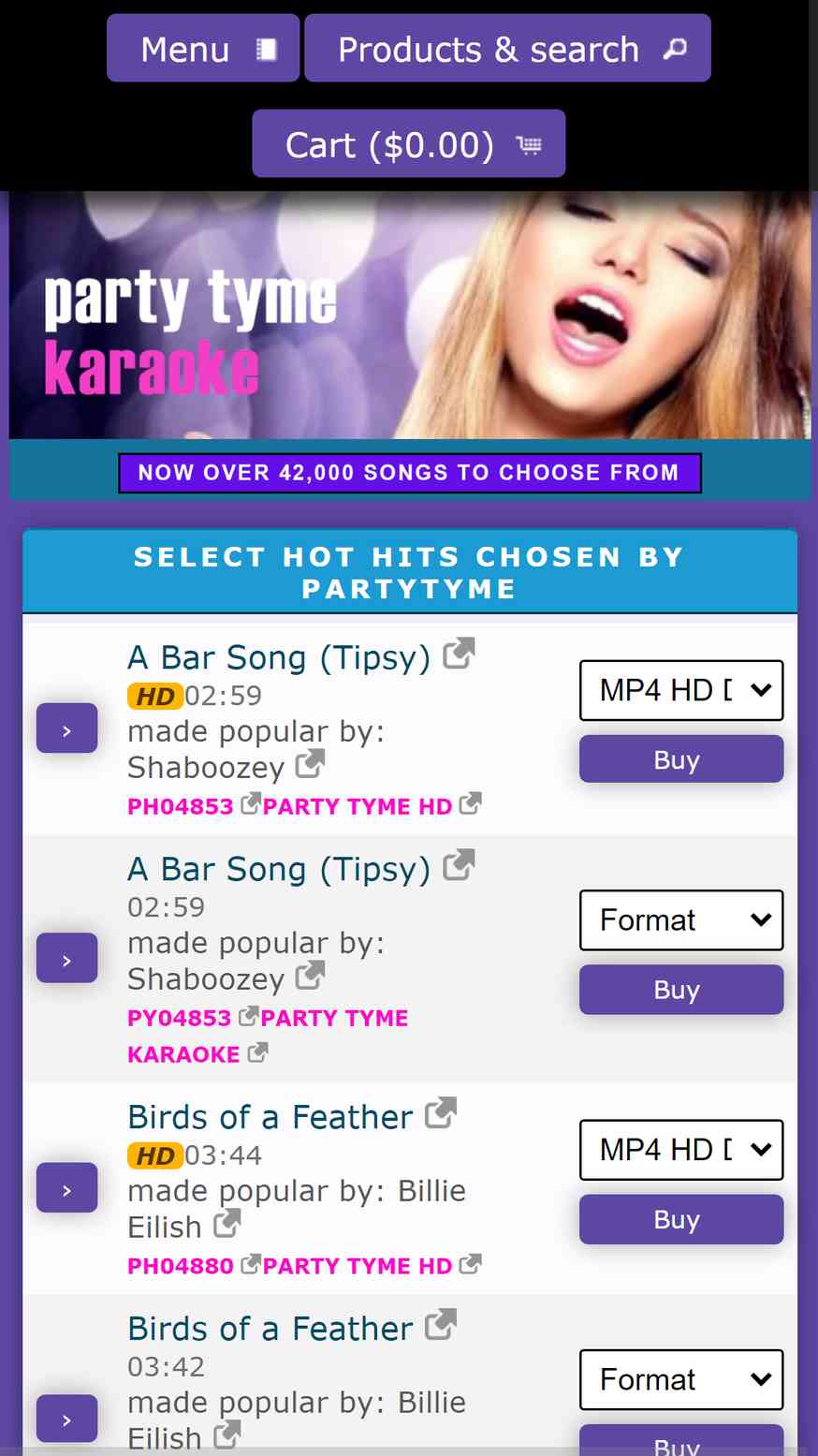Open the Menu button
The width and height of the screenshot is (818, 1456).
coord(203,48)
